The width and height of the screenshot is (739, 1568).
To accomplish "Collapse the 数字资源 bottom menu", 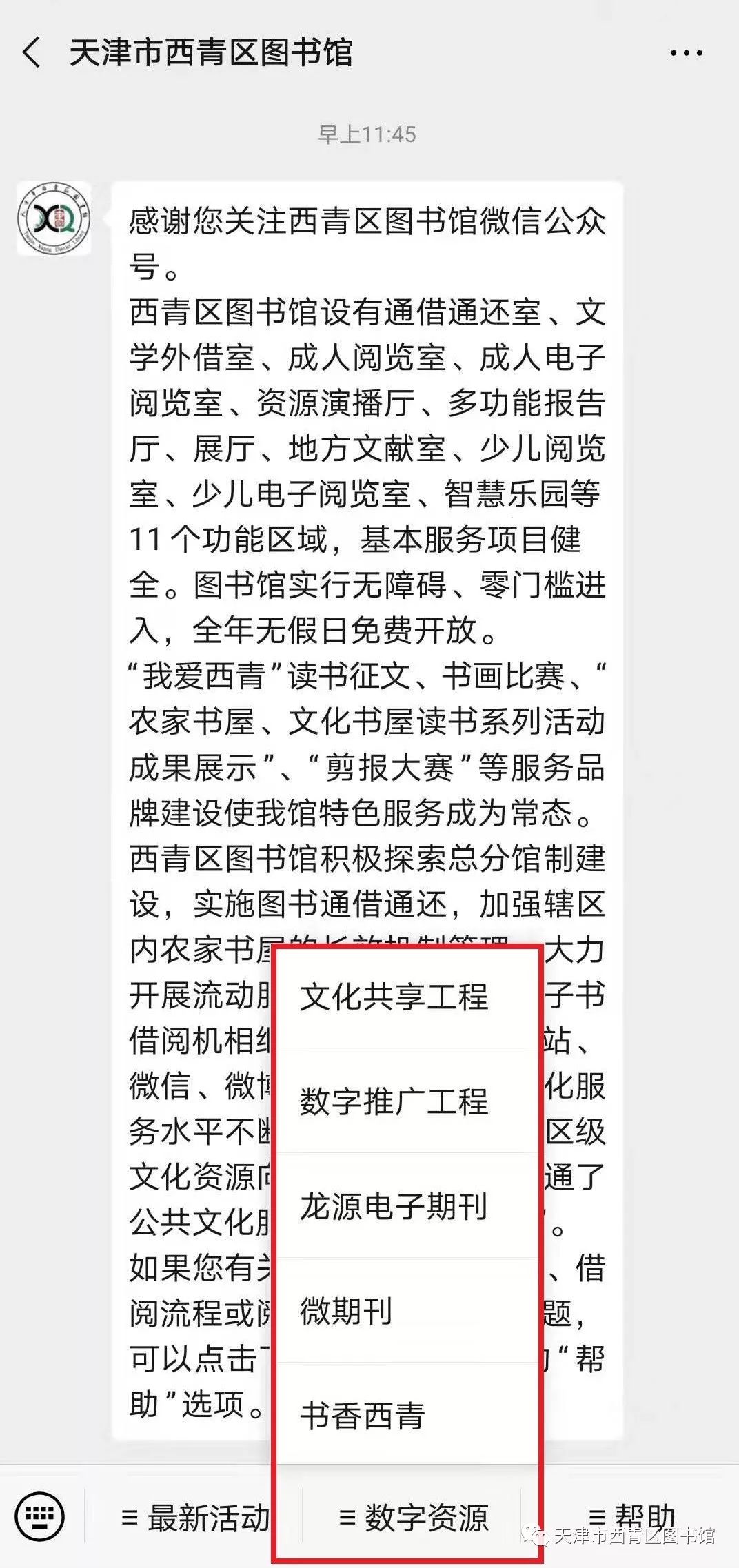I will pos(412,1517).
